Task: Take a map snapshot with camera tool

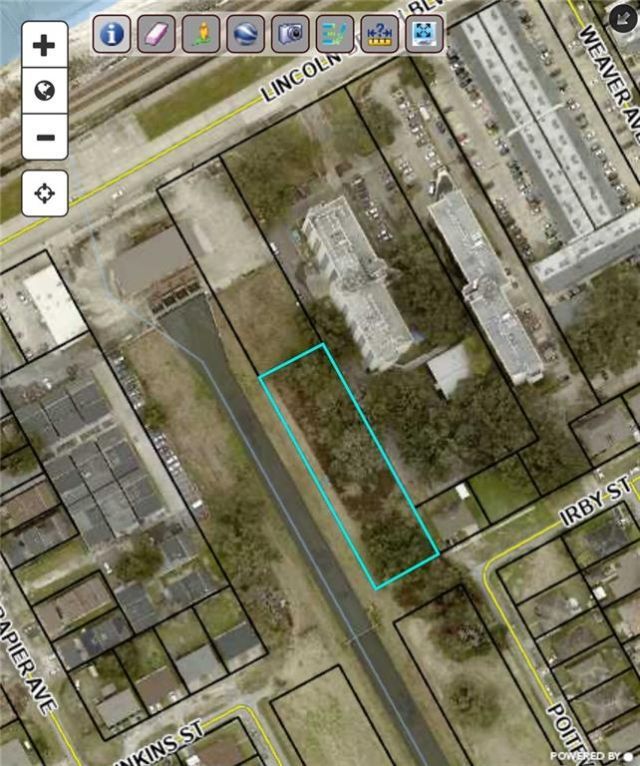Action: tap(291, 34)
